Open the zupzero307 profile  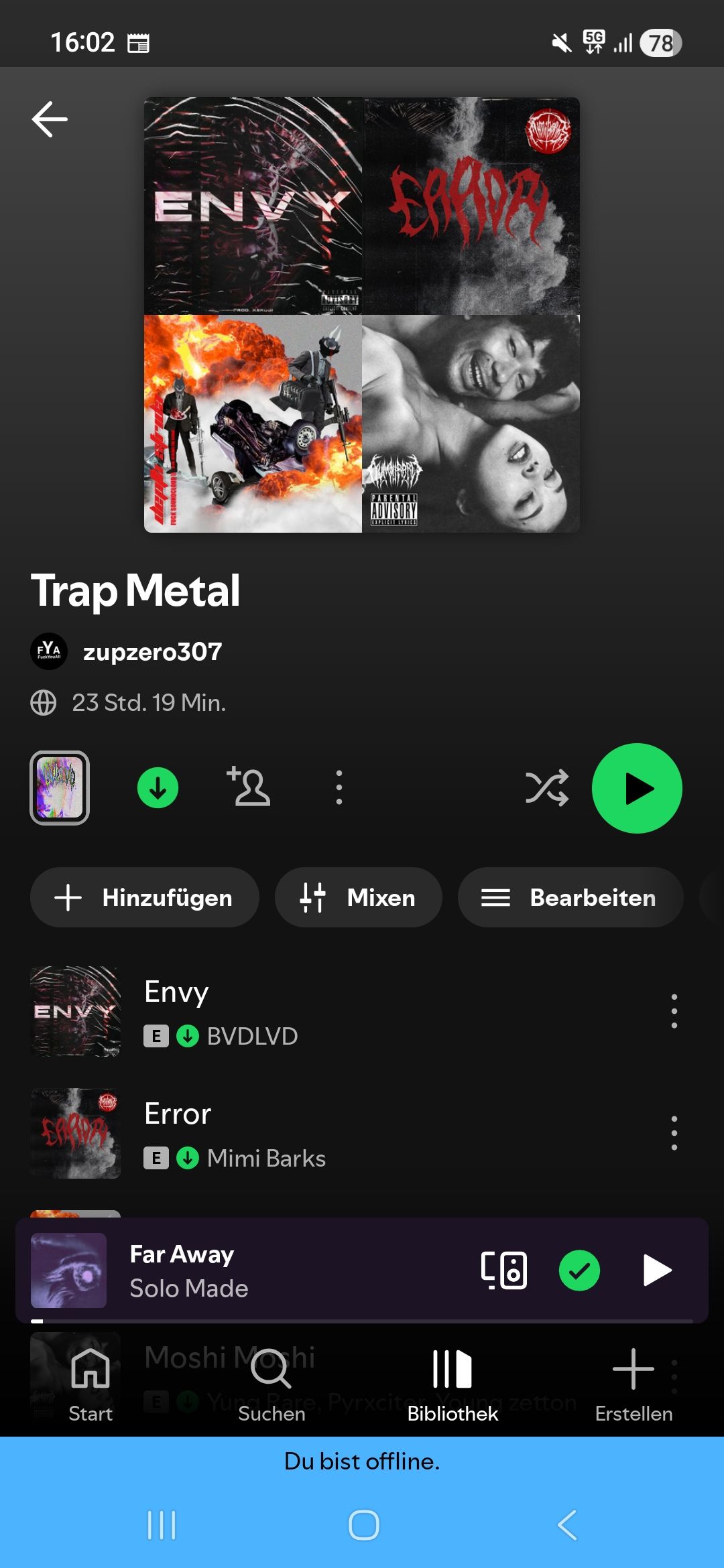[x=152, y=651]
